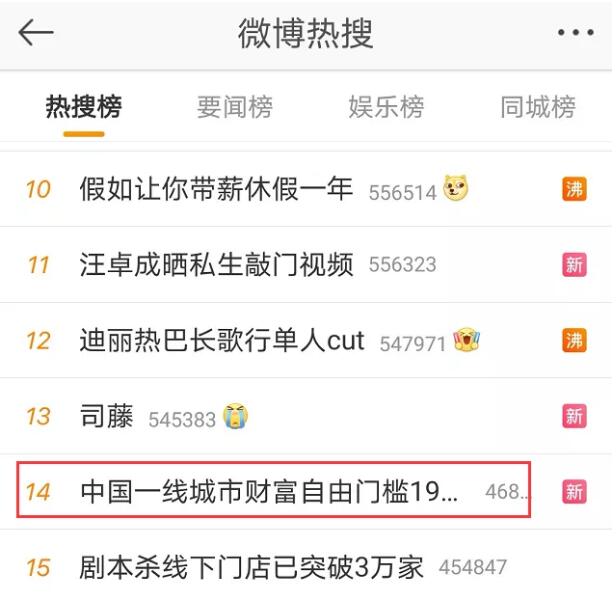Switch to the 娱乐榜 tab

point(386,107)
